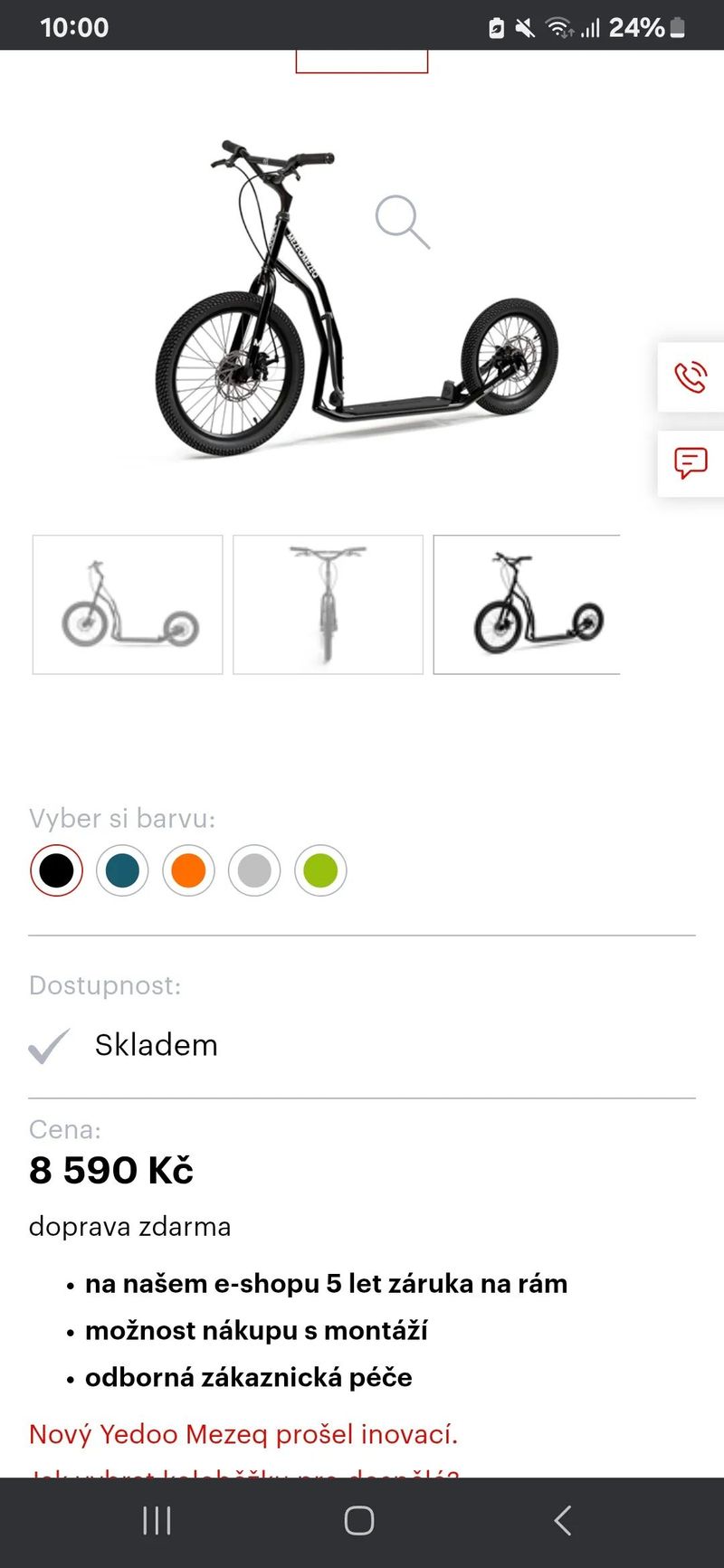The width and height of the screenshot is (724, 1568).
Task: Open the chat message contact button
Action: pyautogui.click(x=691, y=463)
